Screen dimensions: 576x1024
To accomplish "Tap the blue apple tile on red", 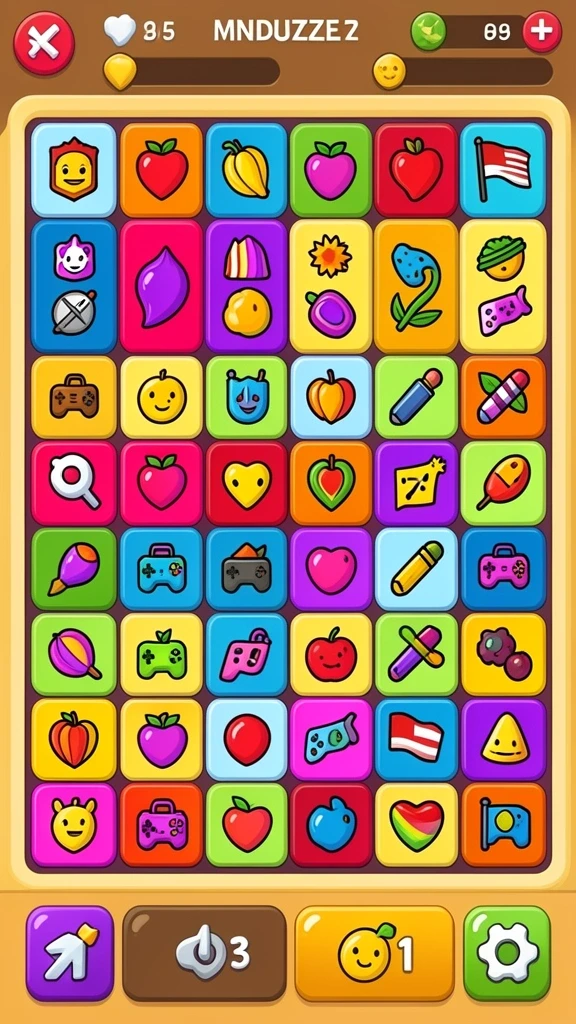I will [331, 825].
